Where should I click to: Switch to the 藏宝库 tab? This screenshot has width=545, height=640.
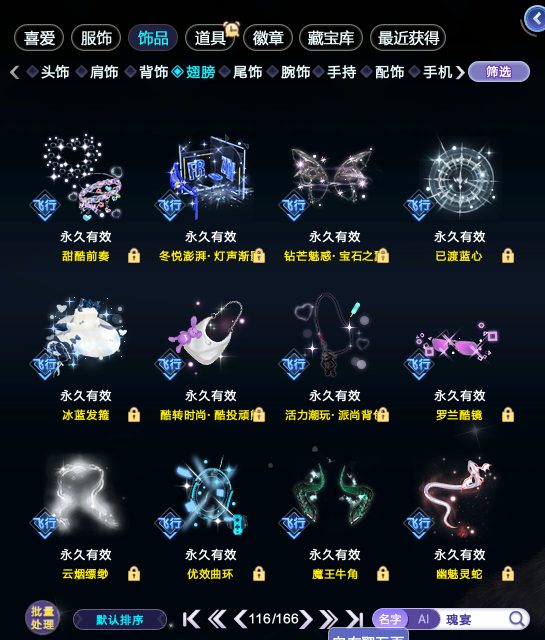pyautogui.click(x=331, y=38)
